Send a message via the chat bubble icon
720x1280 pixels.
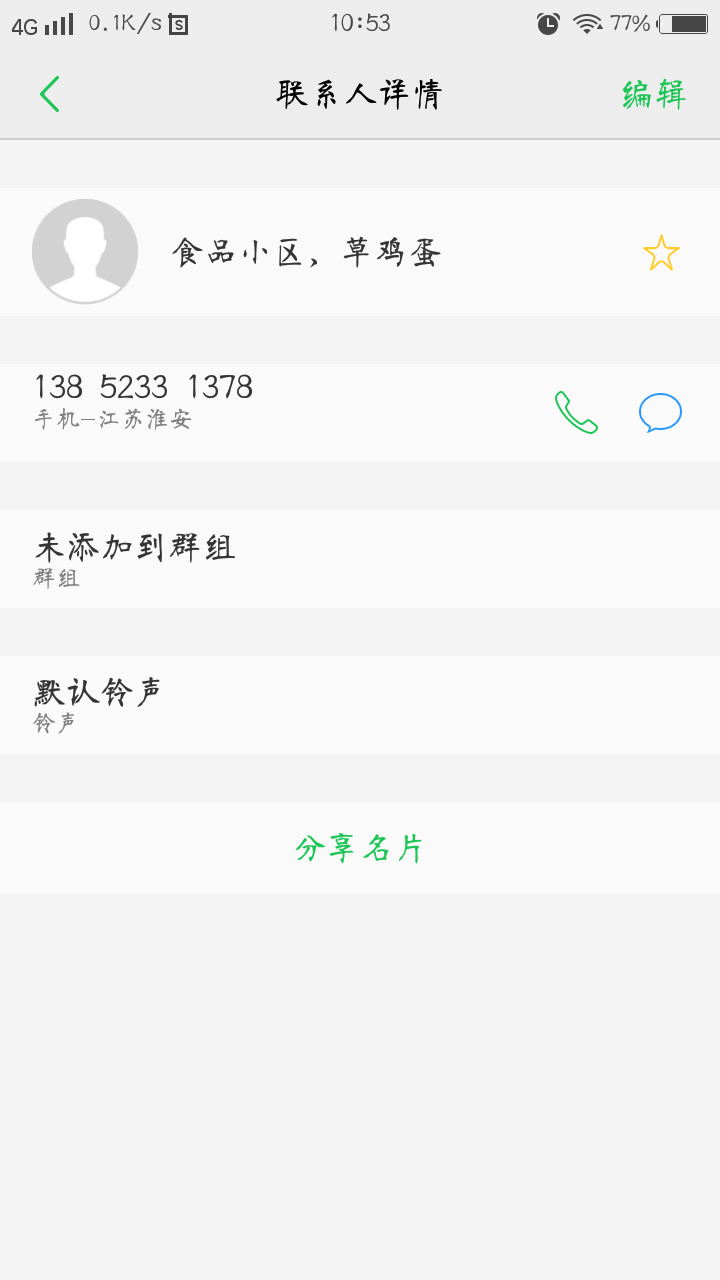pos(660,412)
